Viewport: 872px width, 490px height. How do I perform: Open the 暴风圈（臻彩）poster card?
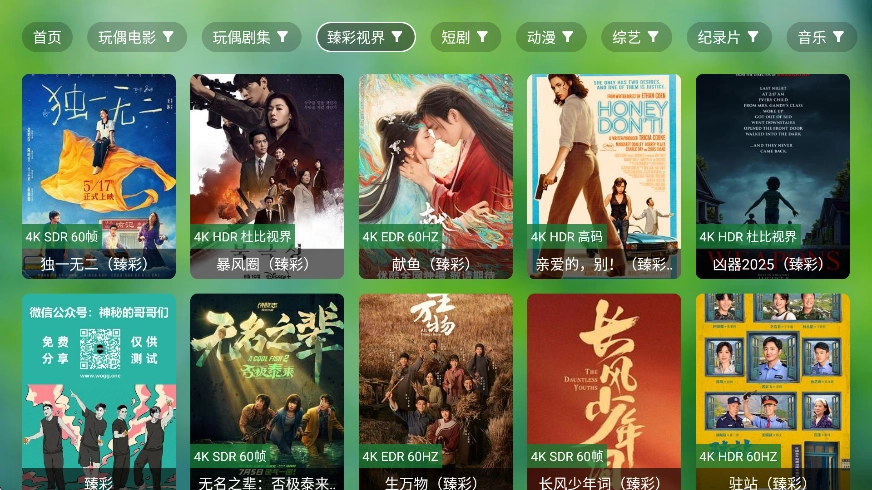click(267, 175)
